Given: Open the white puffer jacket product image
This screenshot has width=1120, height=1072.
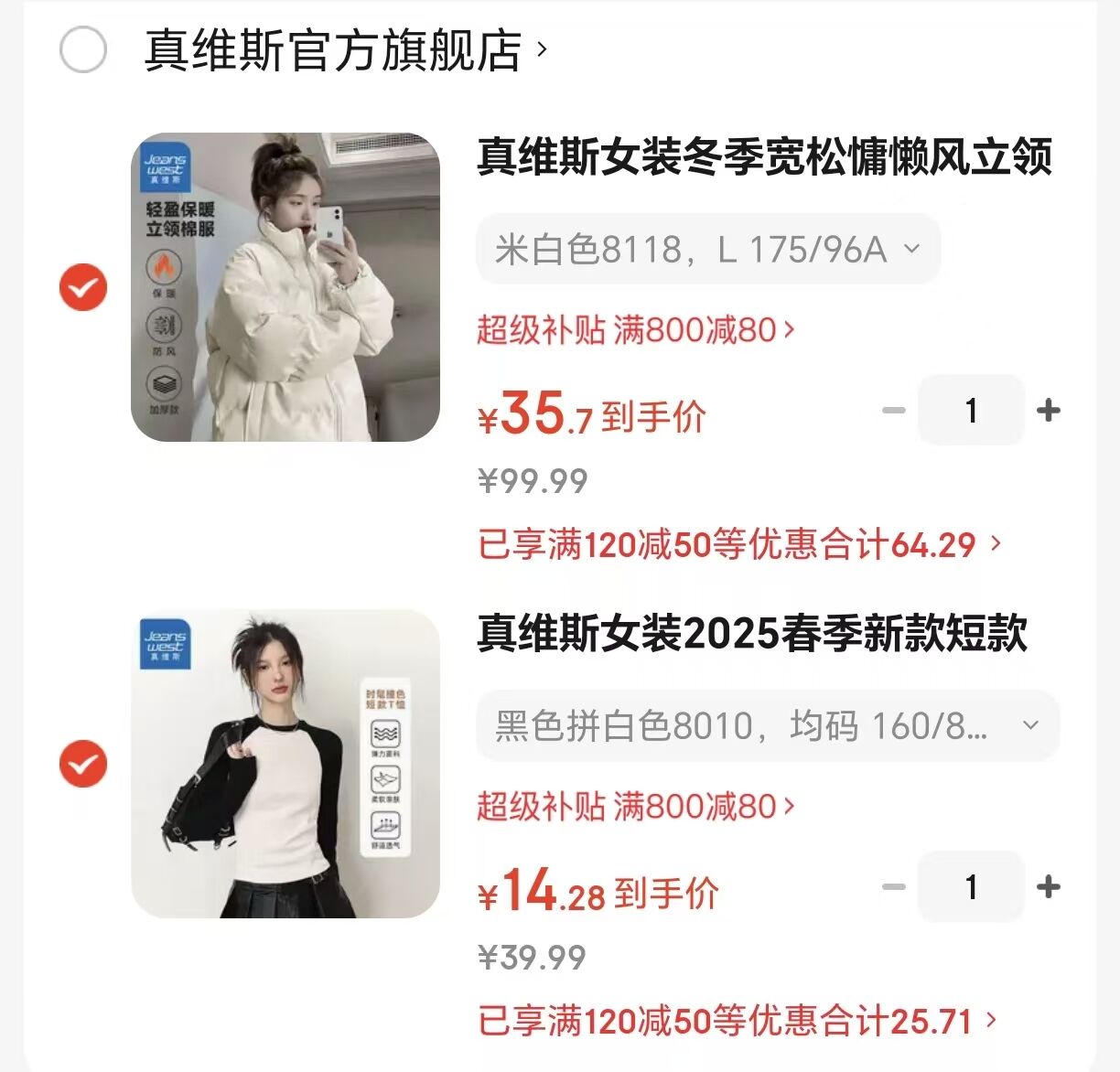Looking at the screenshot, I should [285, 287].
